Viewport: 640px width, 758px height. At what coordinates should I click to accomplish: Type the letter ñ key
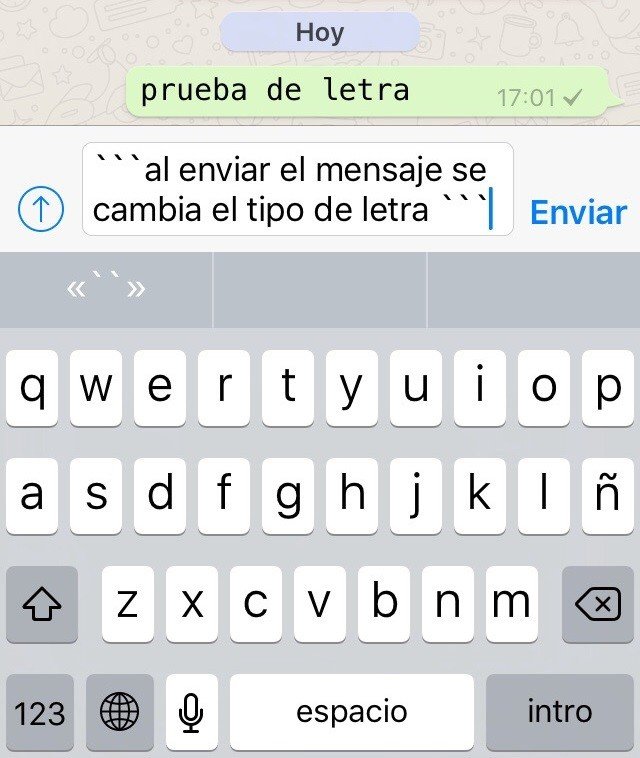[x=607, y=496]
